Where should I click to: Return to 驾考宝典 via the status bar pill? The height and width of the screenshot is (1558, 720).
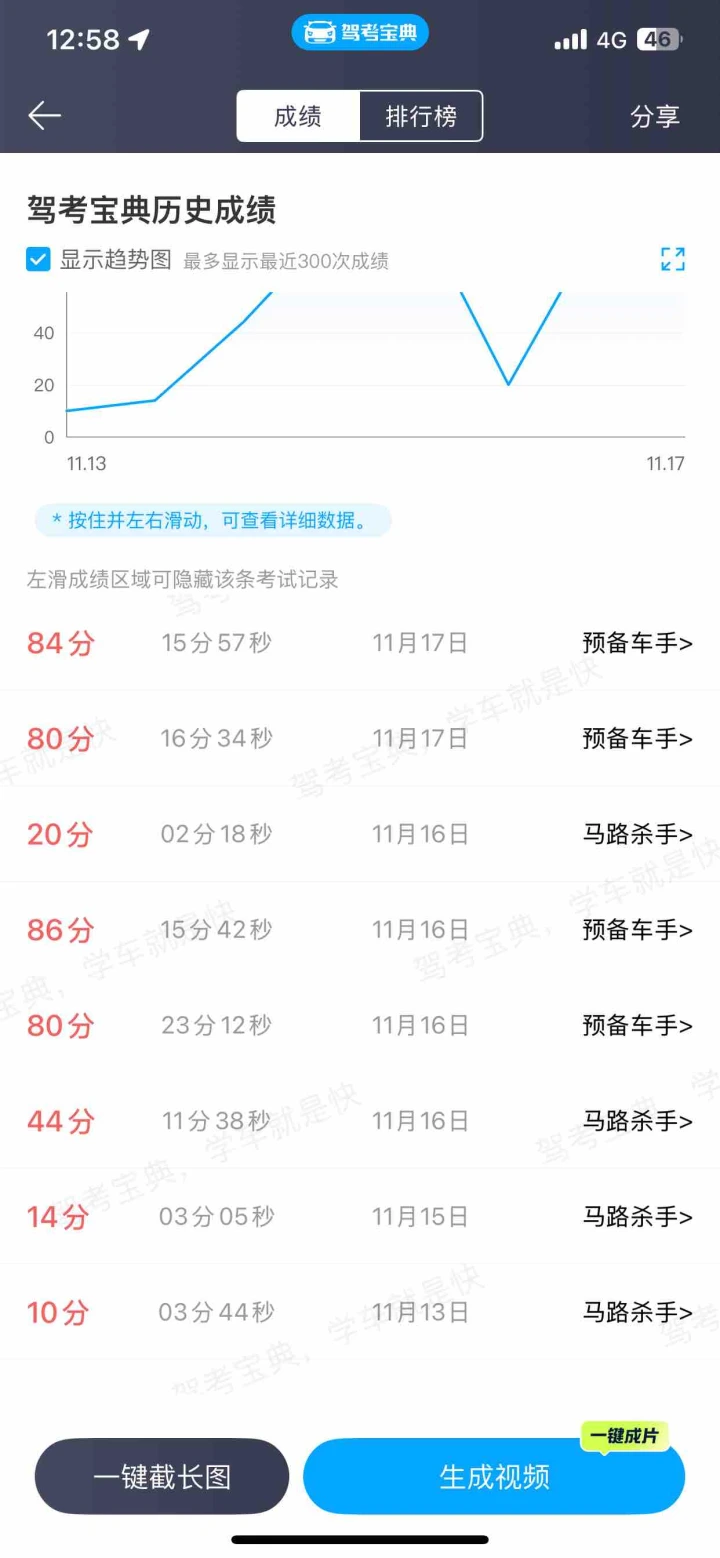360,33
